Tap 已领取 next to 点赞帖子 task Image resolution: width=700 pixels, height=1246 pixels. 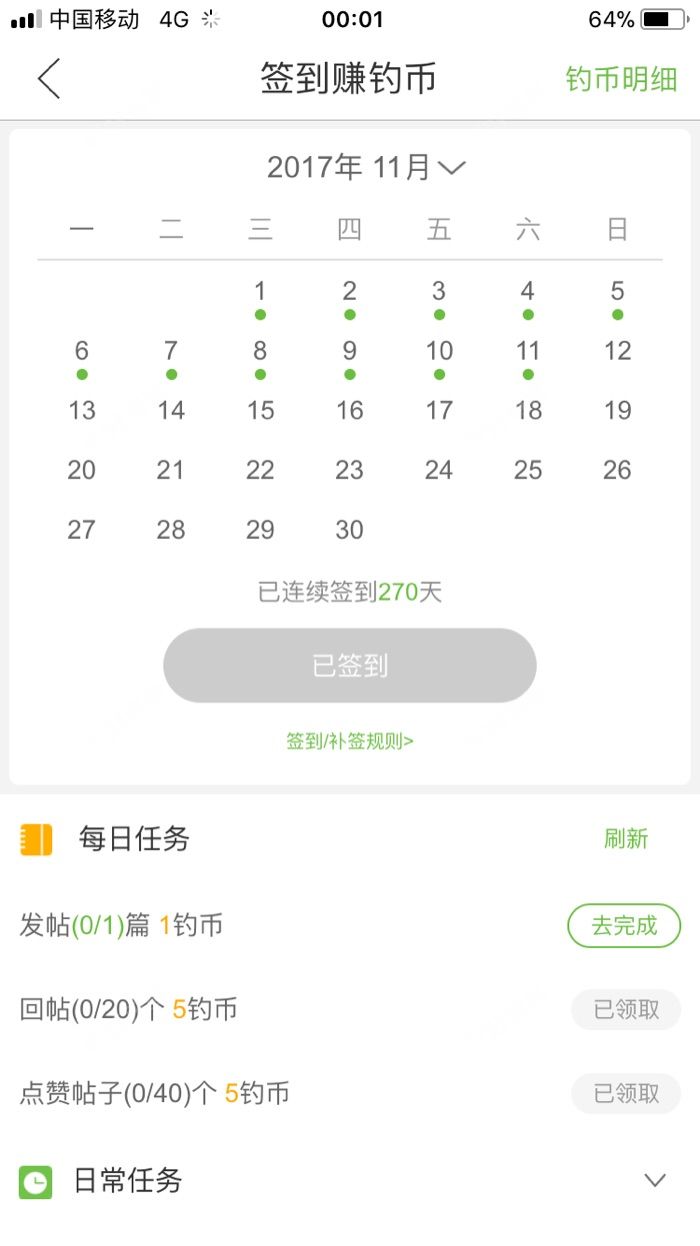click(626, 1094)
